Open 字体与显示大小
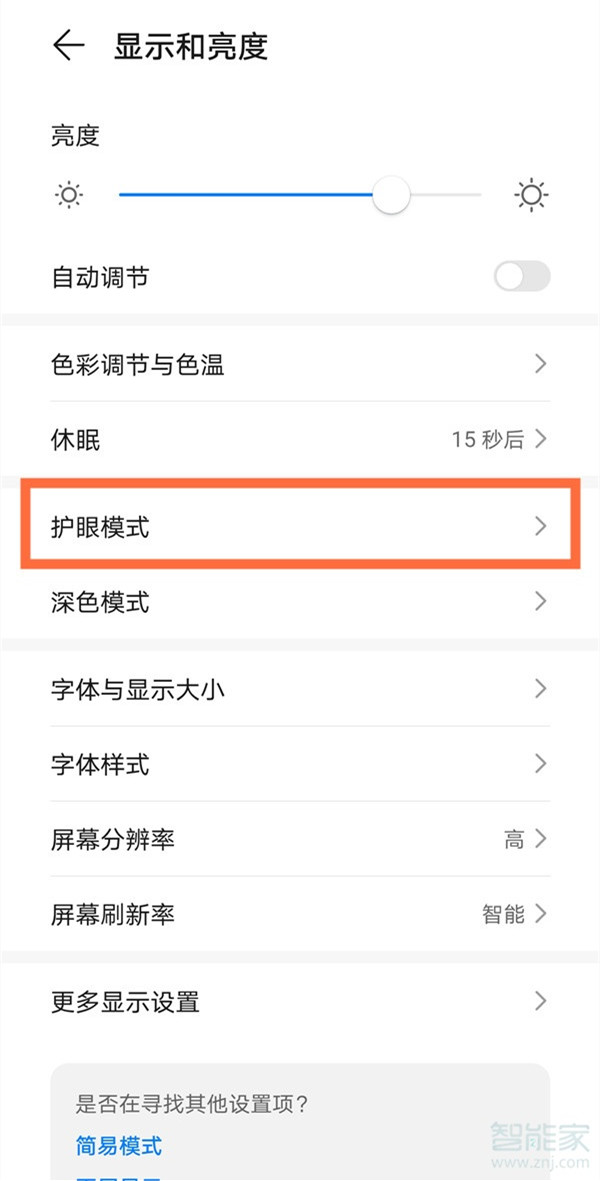This screenshot has width=600, height=1181. click(300, 689)
